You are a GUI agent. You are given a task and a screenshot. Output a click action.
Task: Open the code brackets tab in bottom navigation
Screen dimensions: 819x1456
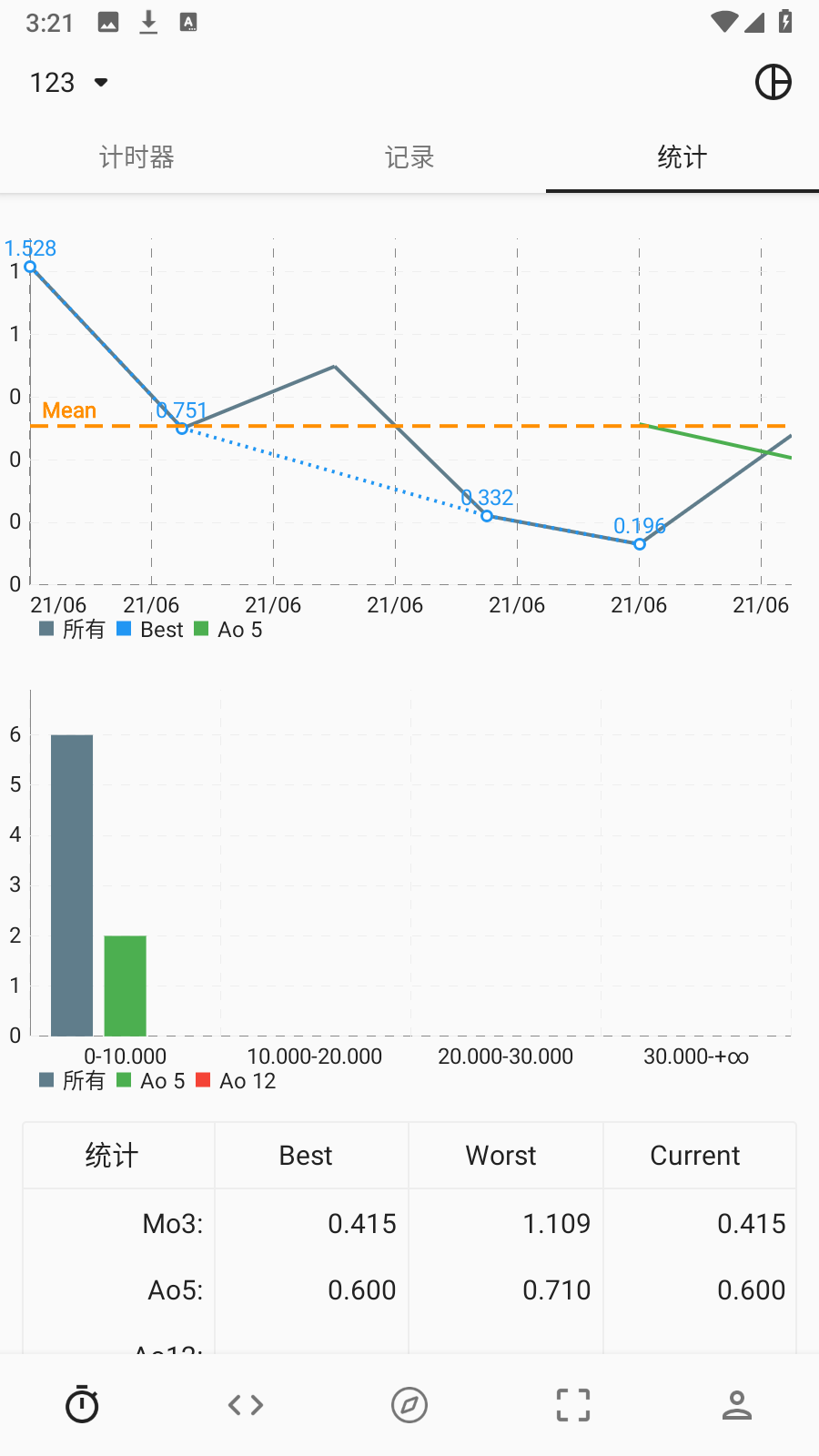(x=246, y=1405)
